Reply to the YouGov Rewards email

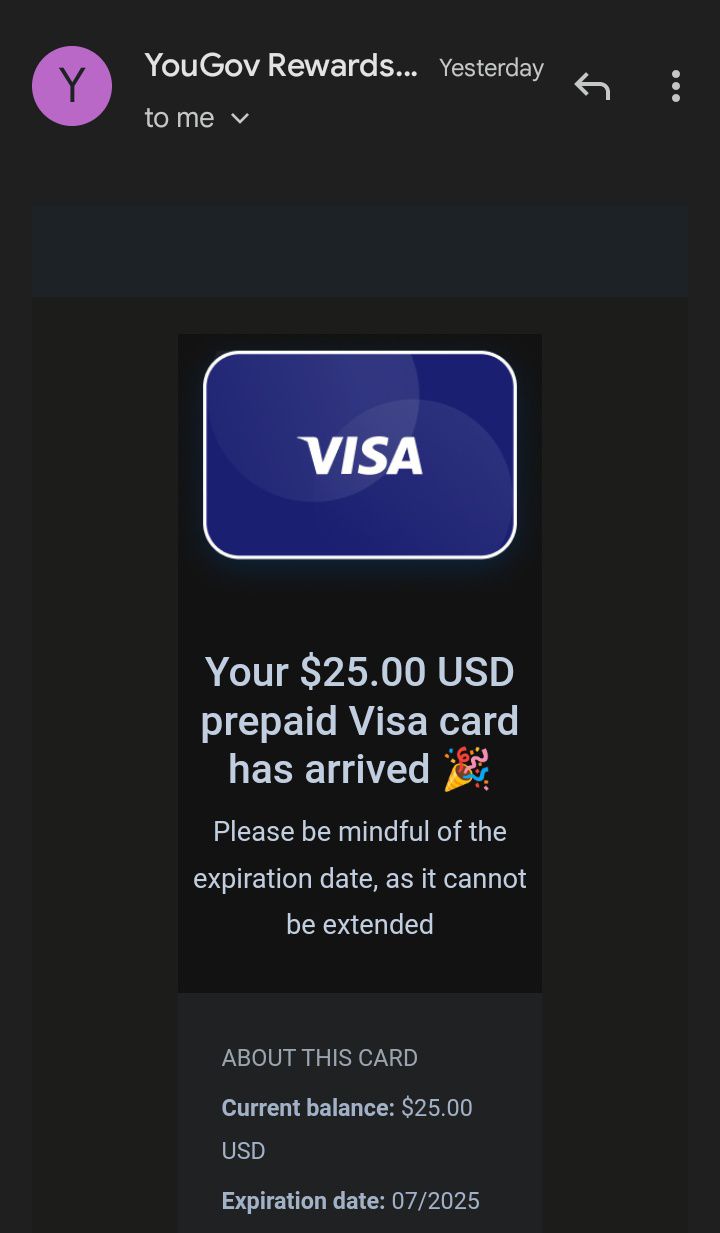point(592,87)
